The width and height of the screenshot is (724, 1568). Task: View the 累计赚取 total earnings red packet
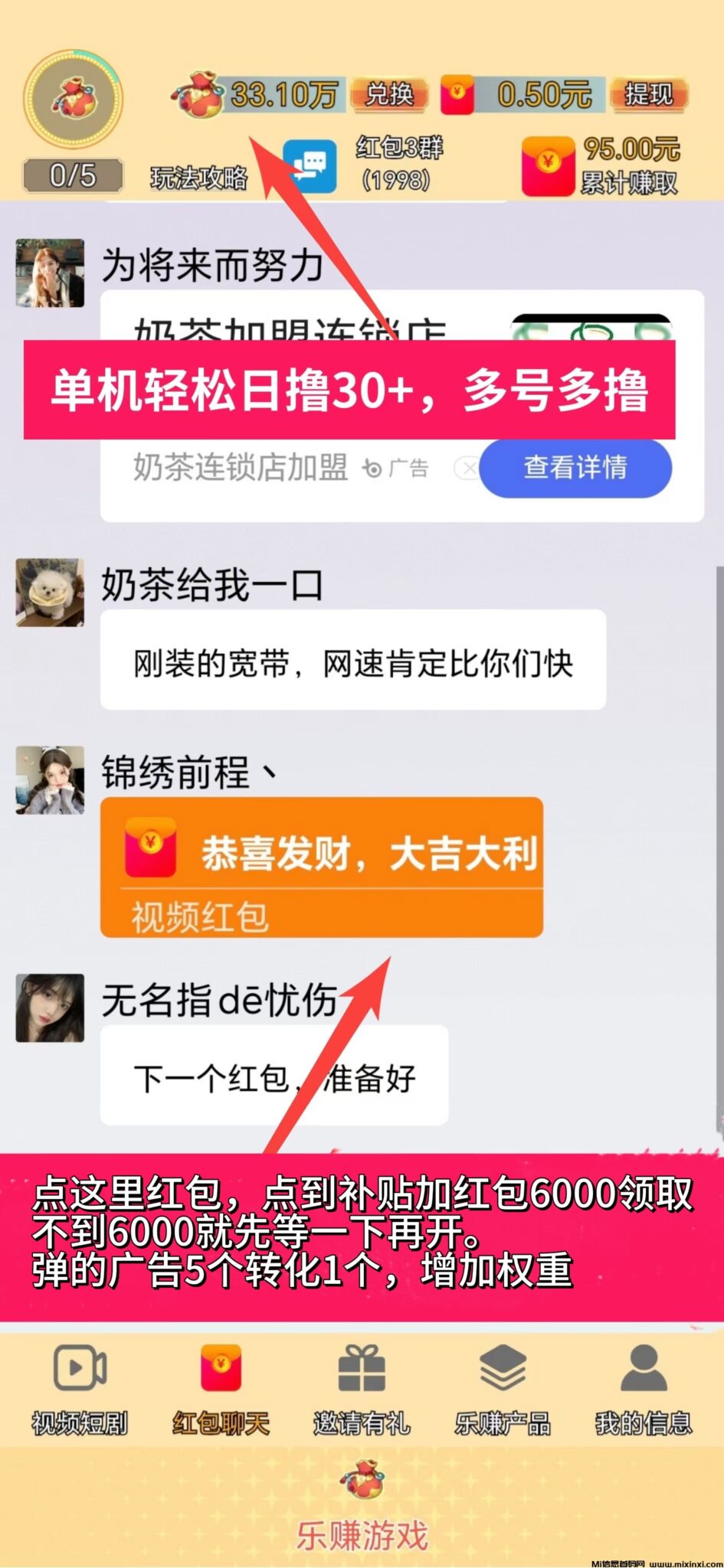tap(548, 165)
